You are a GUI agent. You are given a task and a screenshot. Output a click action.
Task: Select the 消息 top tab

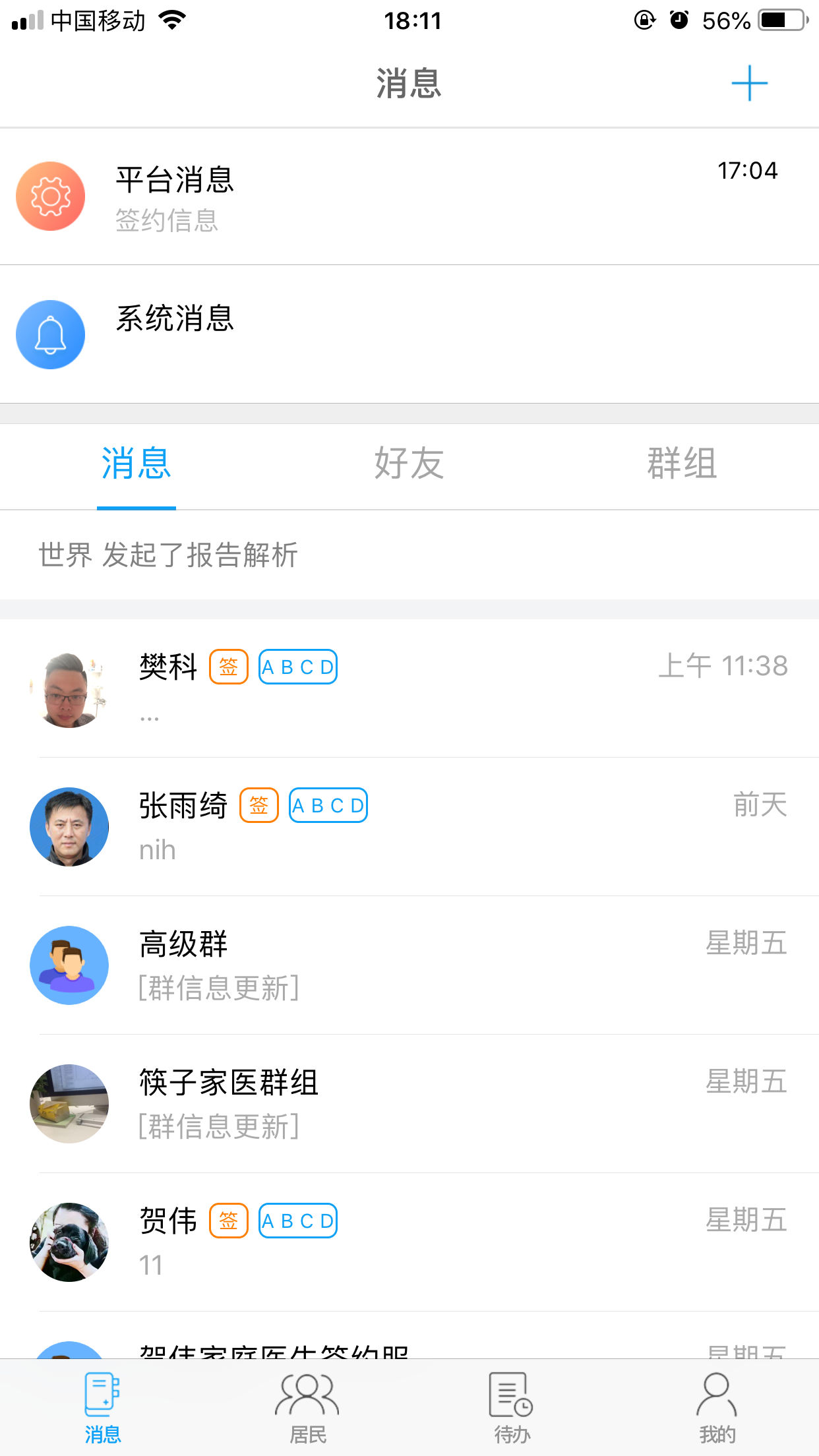pos(136,464)
